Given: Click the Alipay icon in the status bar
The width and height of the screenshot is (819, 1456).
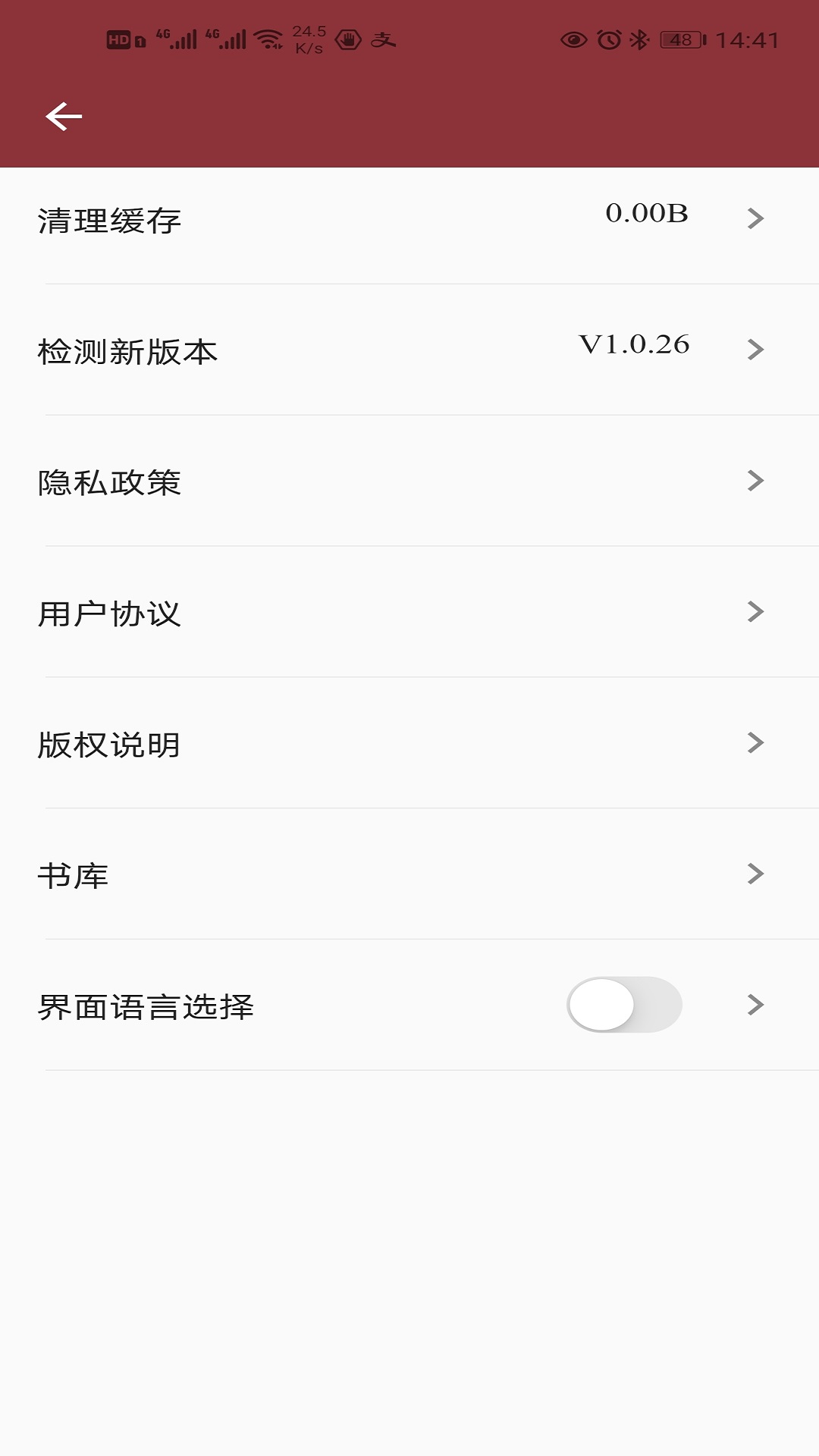Looking at the screenshot, I should pos(383,39).
